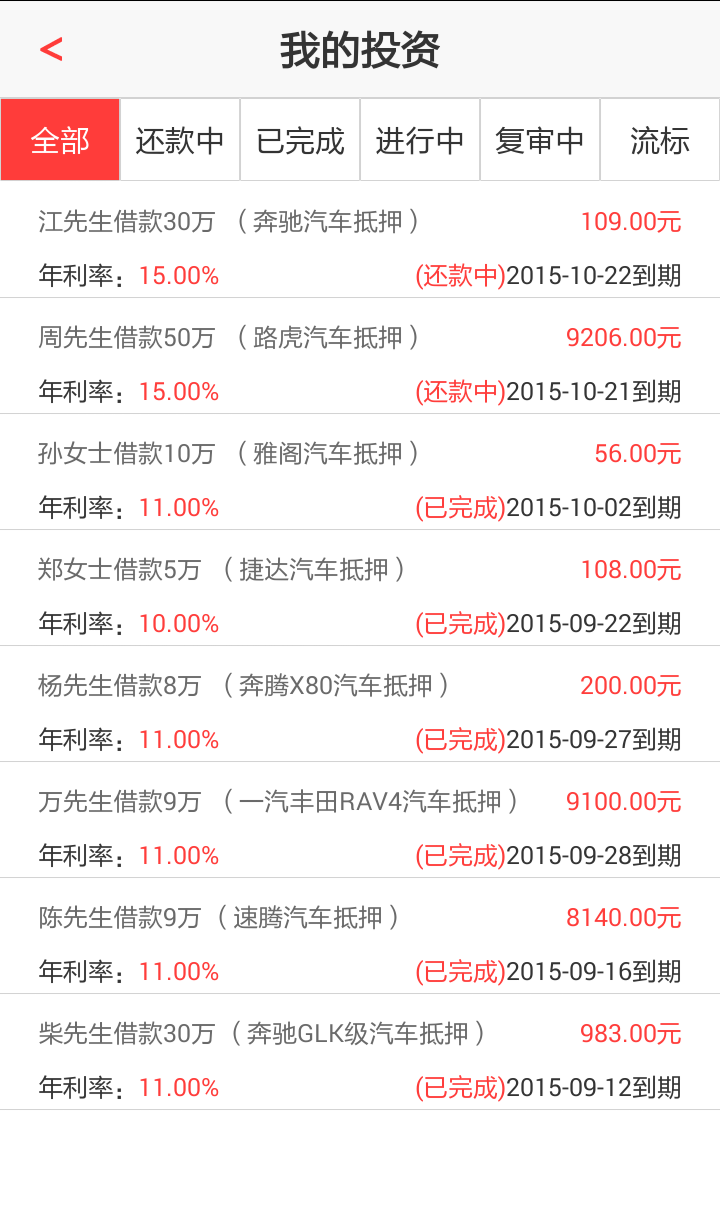The height and width of the screenshot is (1231, 720).
Task: Go back from 我的投资 page
Action: [x=51, y=49]
